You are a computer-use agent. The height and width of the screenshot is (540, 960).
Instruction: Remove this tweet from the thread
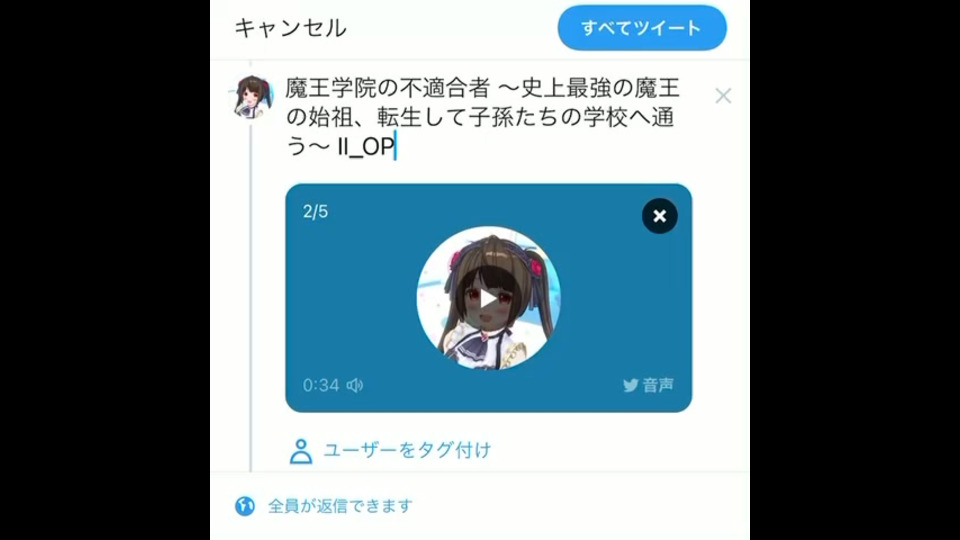pyautogui.click(x=723, y=96)
